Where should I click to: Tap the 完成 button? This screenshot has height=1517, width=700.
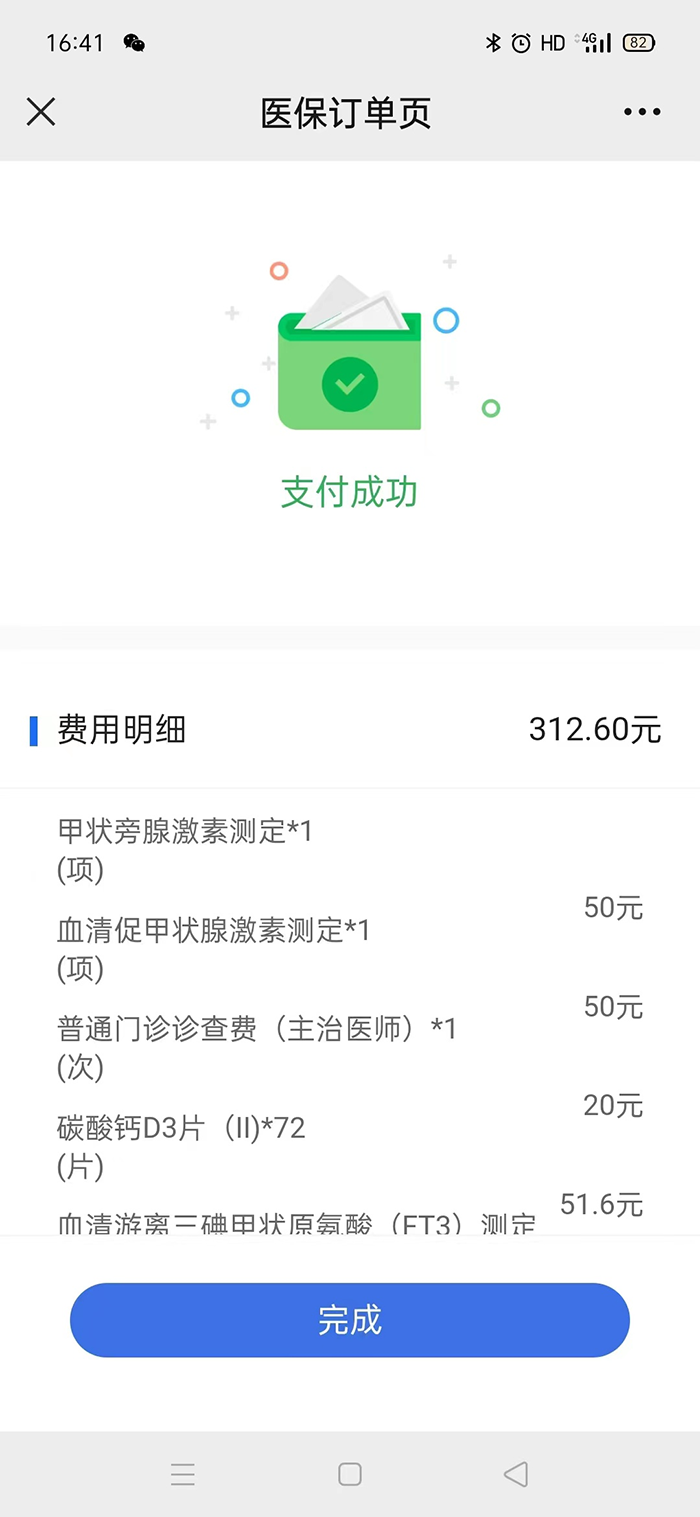pyautogui.click(x=350, y=1320)
